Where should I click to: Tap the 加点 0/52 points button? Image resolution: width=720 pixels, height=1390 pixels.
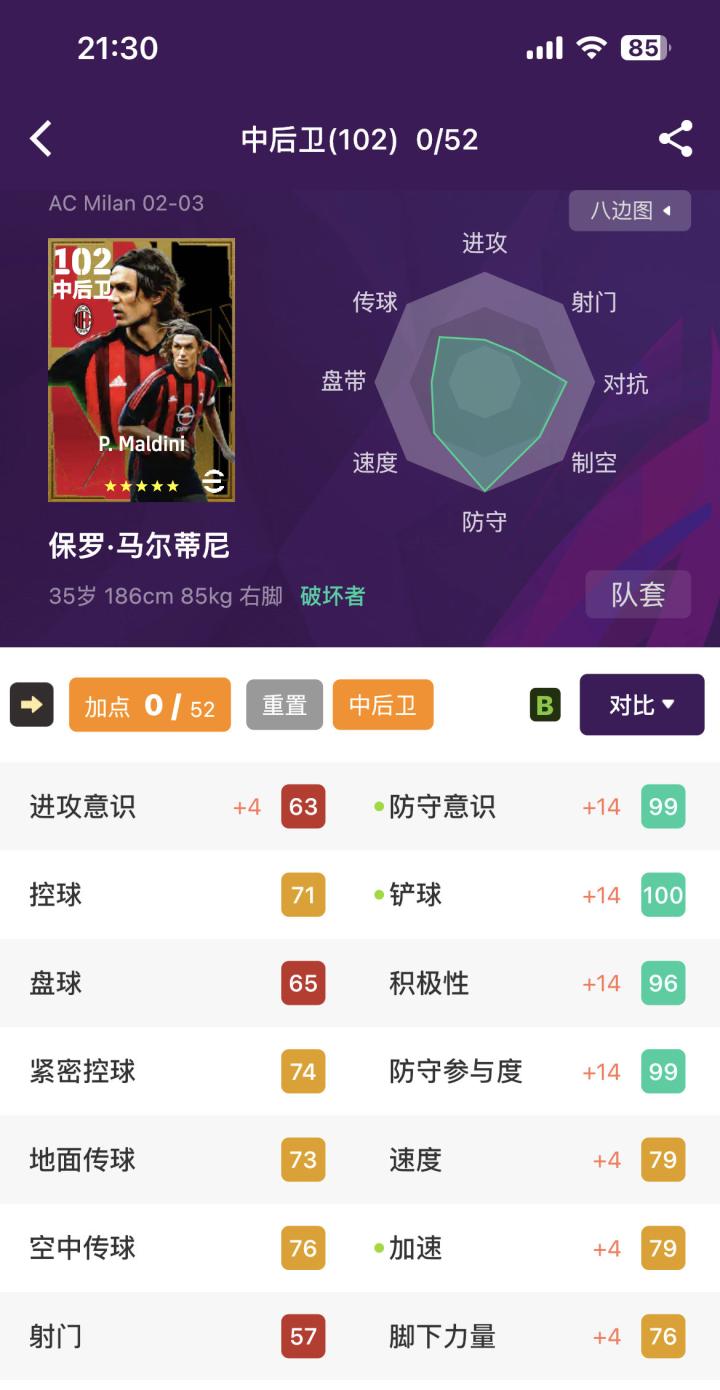coord(150,705)
